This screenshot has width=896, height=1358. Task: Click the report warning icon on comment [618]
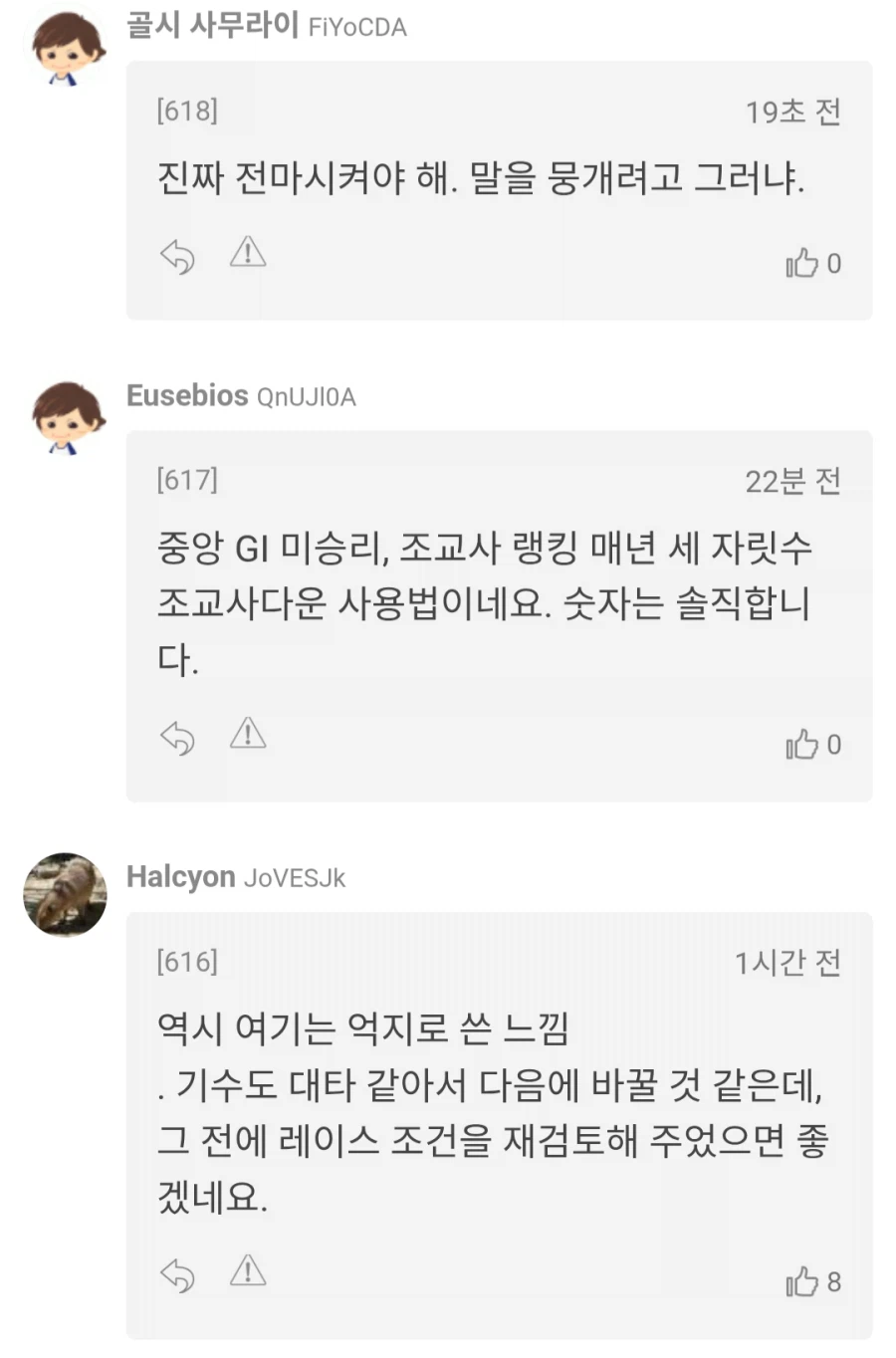247,255
